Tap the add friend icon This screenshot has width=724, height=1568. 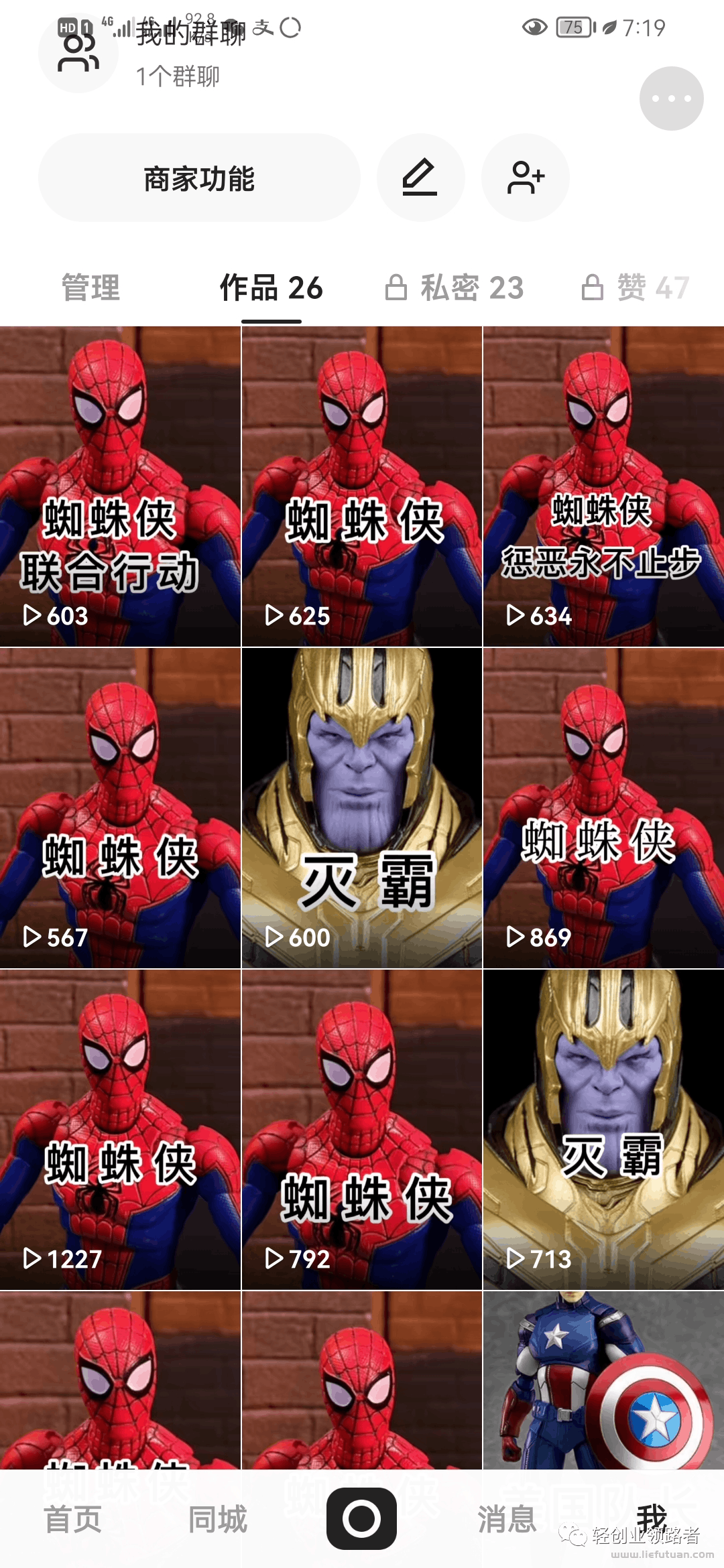(x=526, y=178)
